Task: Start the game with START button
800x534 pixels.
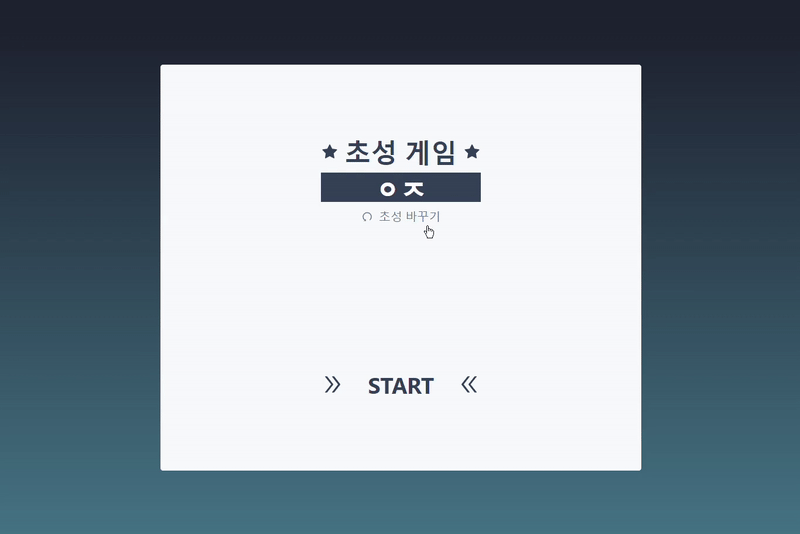Action: [400, 386]
